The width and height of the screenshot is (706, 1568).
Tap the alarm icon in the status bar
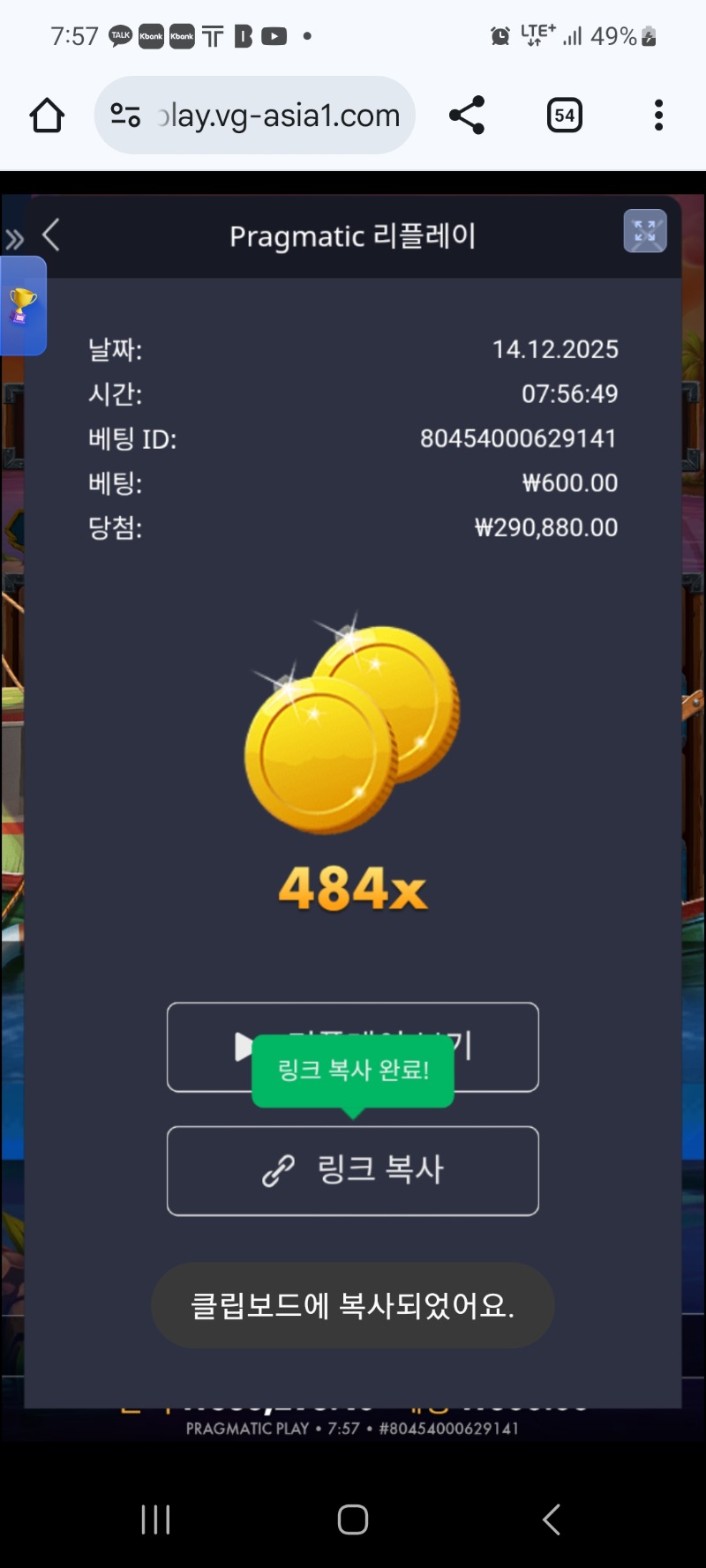click(x=499, y=35)
